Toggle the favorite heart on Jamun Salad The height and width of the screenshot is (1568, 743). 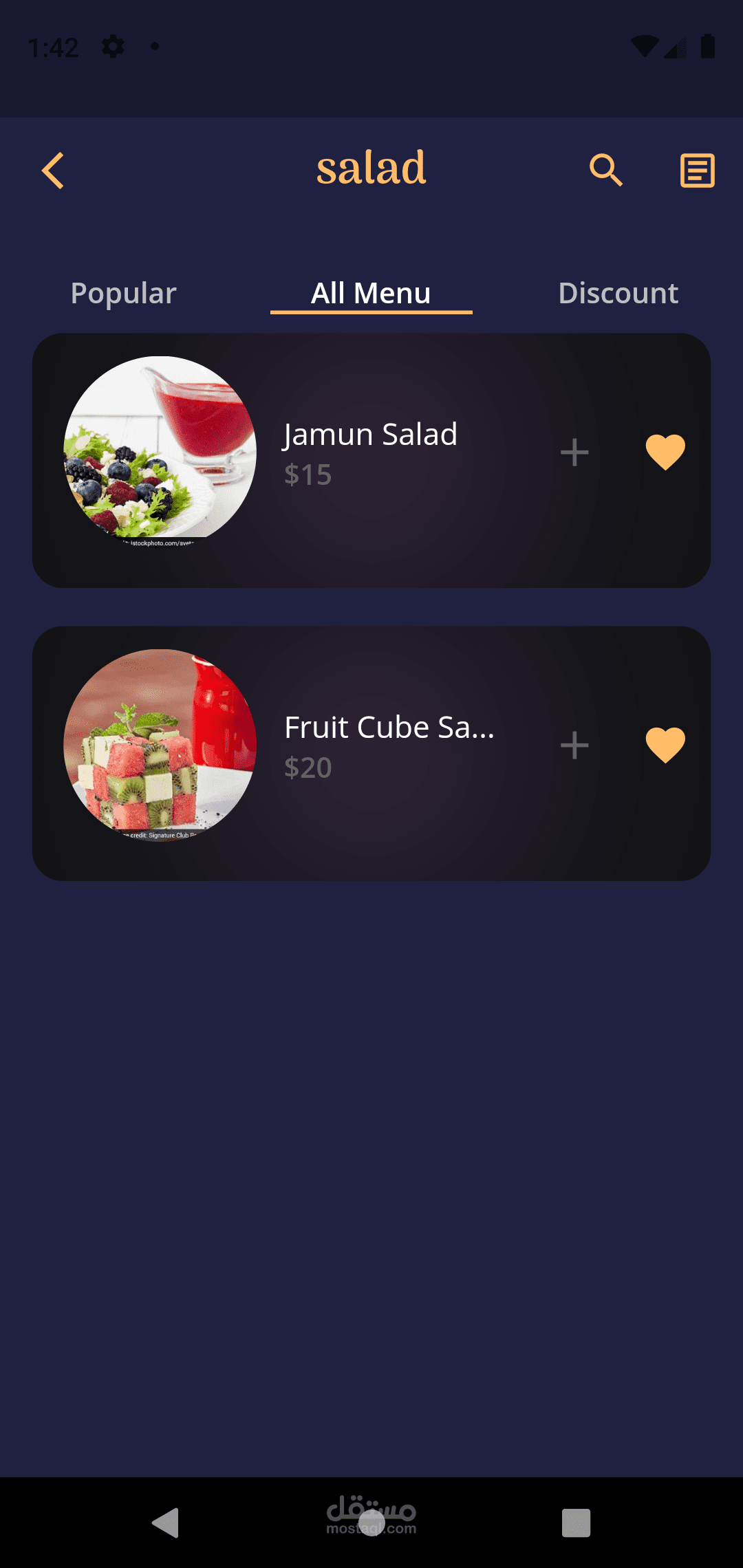pyautogui.click(x=665, y=453)
